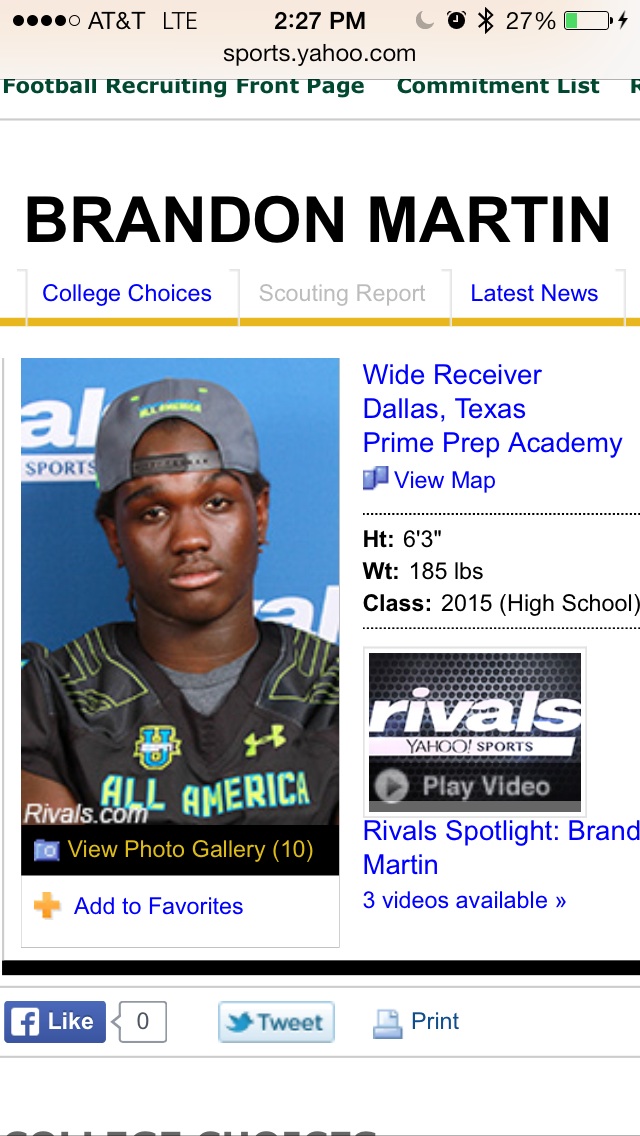Open the Latest News tab
Viewport: 640px width, 1136px height.
534,294
